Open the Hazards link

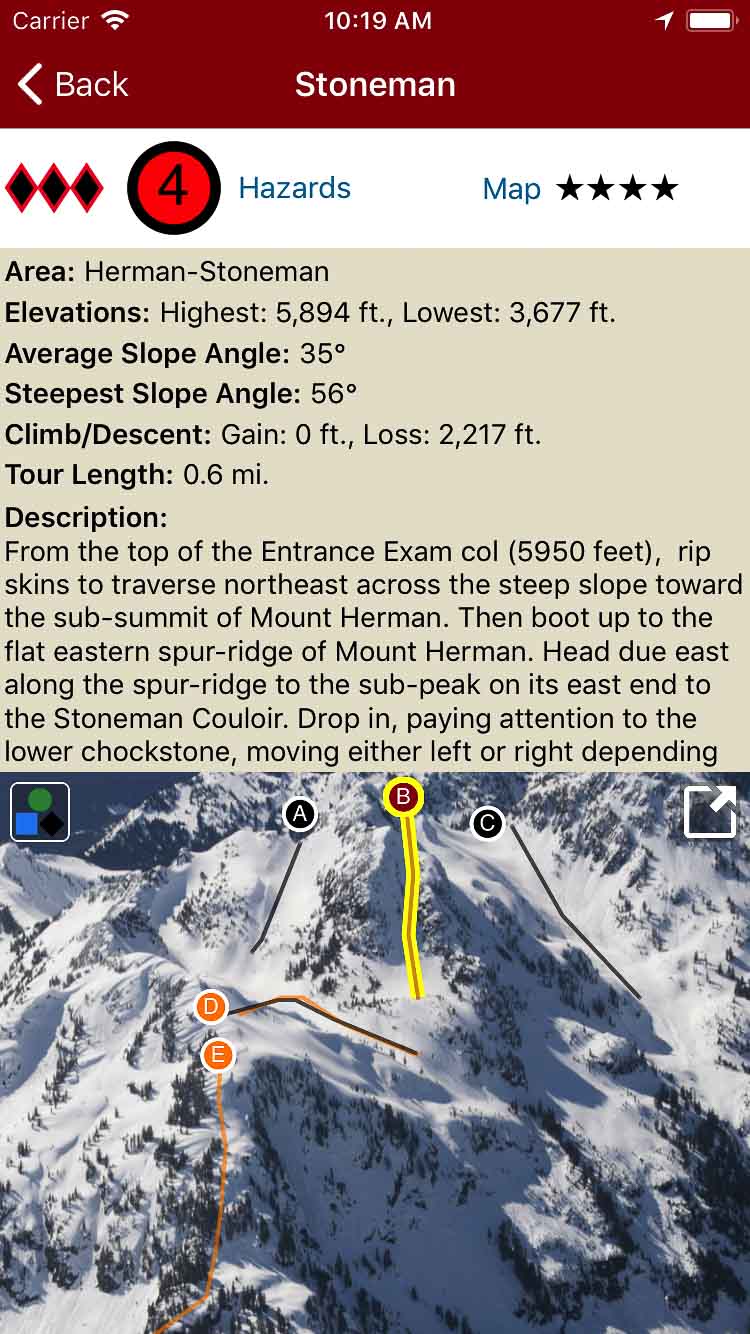pyautogui.click(x=294, y=188)
